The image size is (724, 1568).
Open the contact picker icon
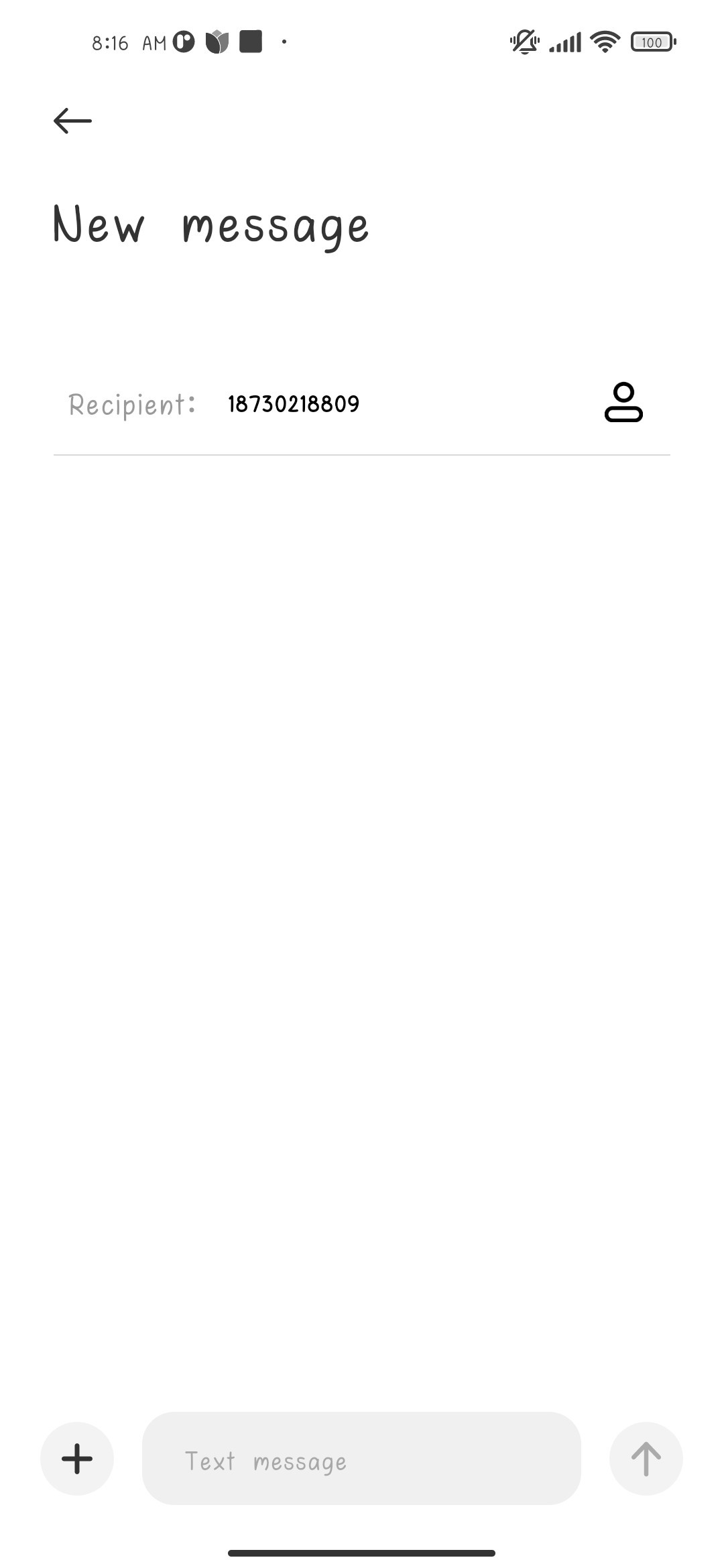click(623, 402)
